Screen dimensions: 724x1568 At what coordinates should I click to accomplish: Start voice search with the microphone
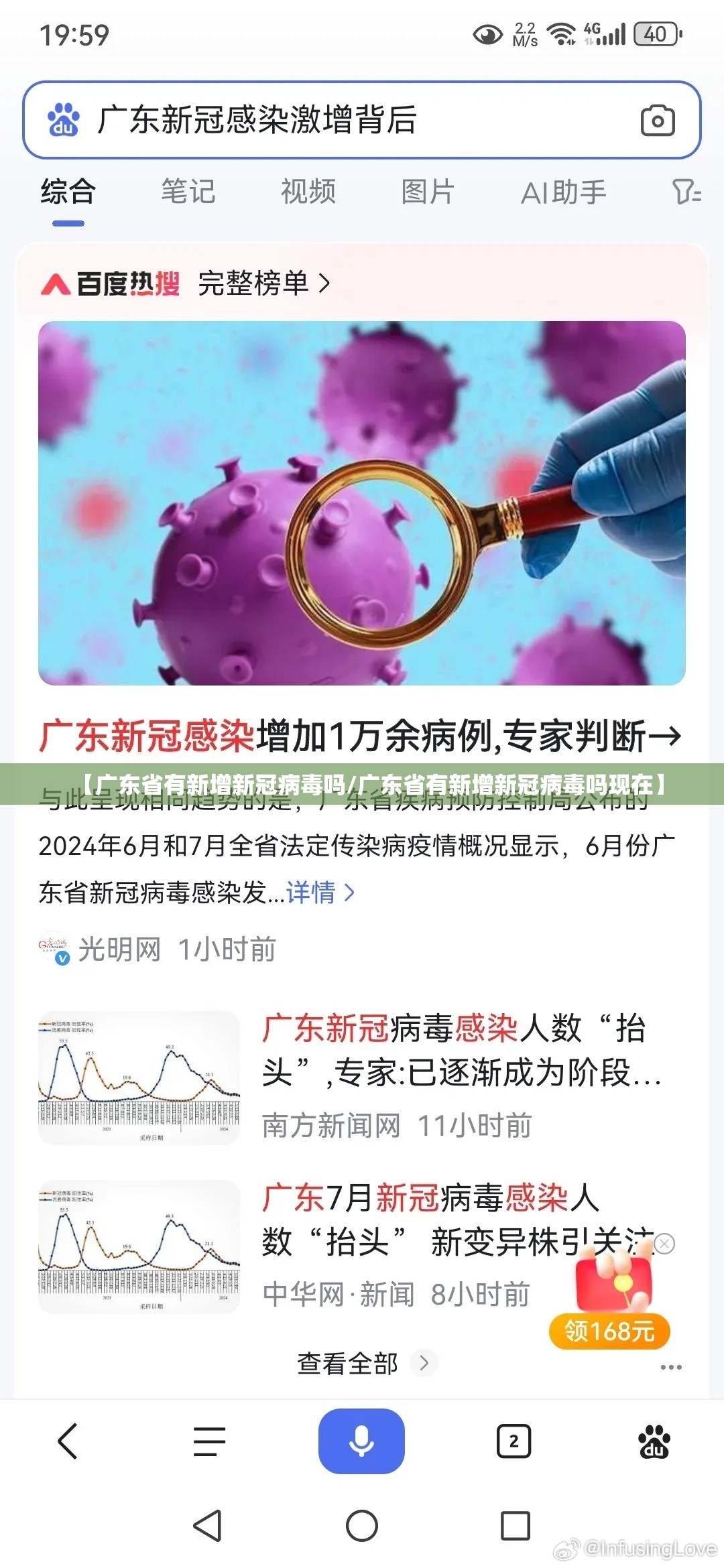(361, 1441)
